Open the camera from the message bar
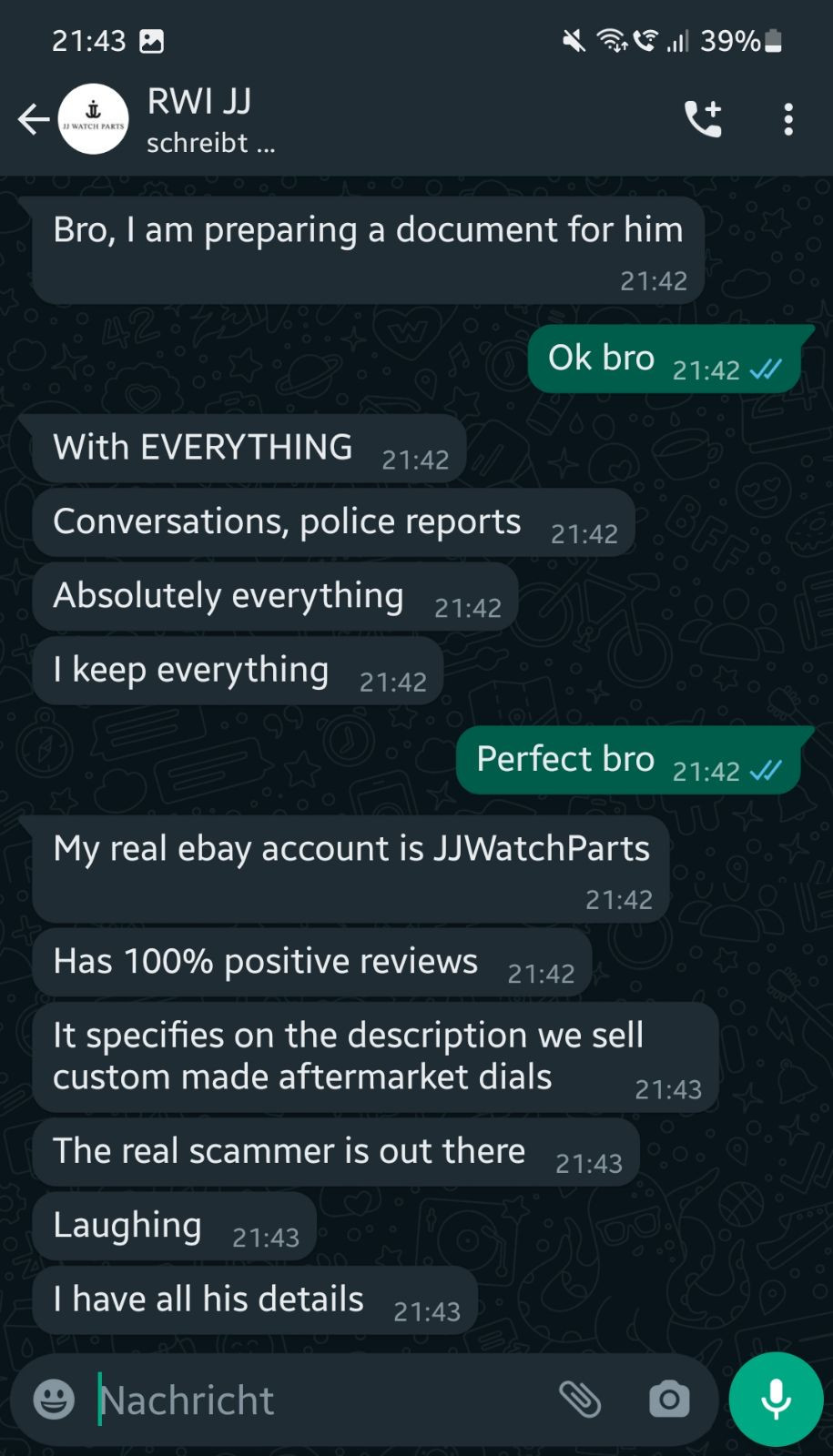Screen dimensions: 833x1456 (669, 1400)
